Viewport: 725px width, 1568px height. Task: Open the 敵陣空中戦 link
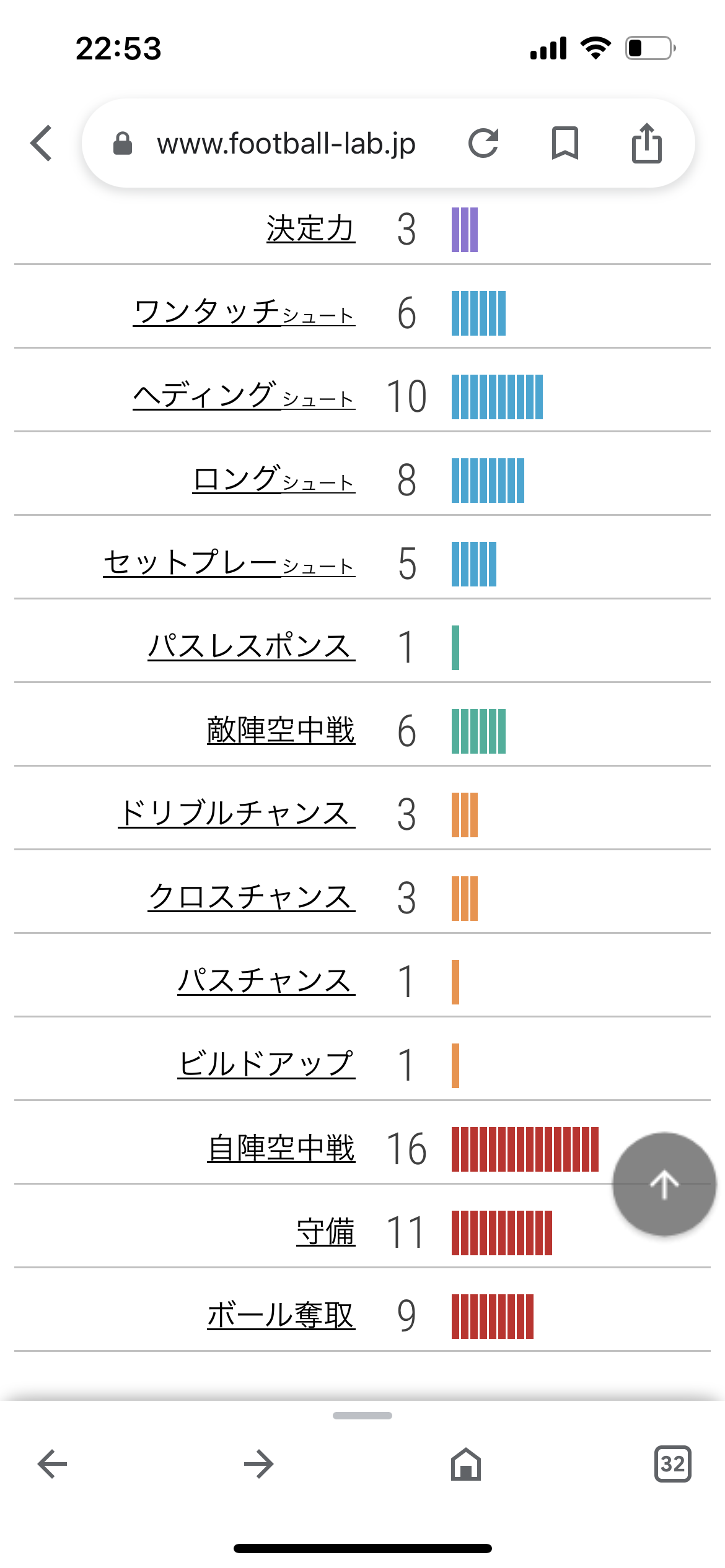tap(281, 730)
